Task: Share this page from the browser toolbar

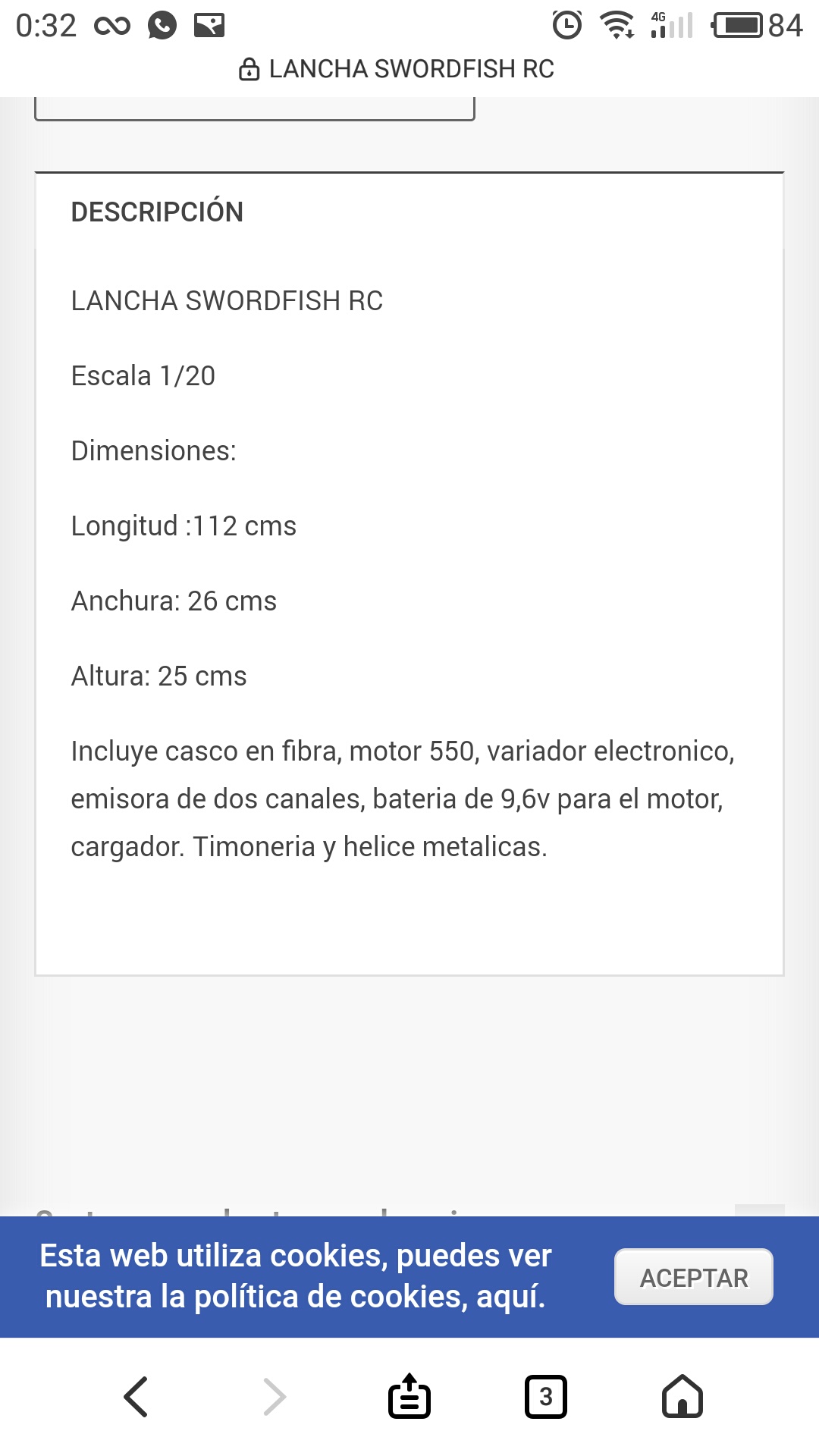Action: click(409, 1396)
